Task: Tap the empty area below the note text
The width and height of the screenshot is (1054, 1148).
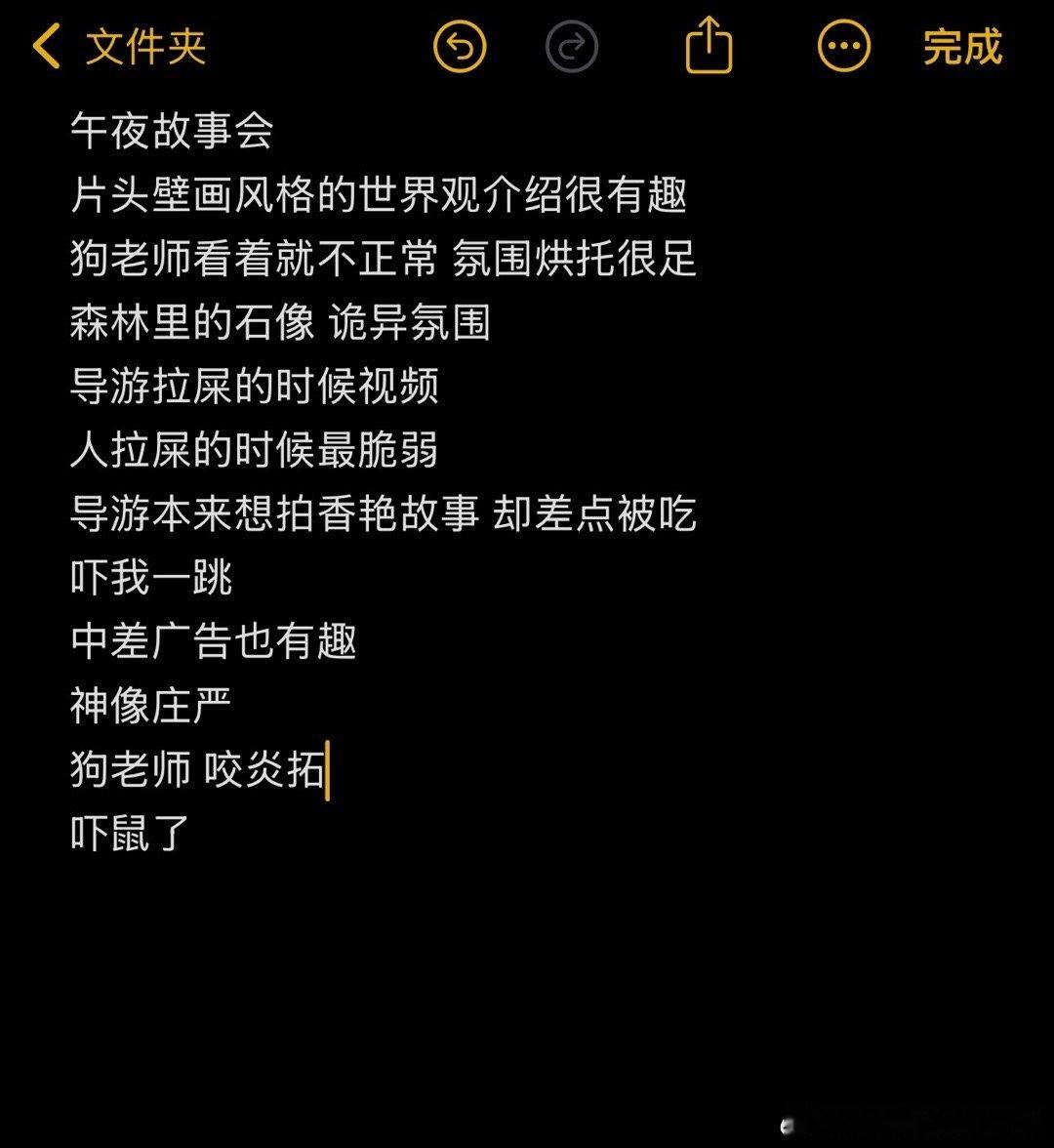Action: [527, 976]
